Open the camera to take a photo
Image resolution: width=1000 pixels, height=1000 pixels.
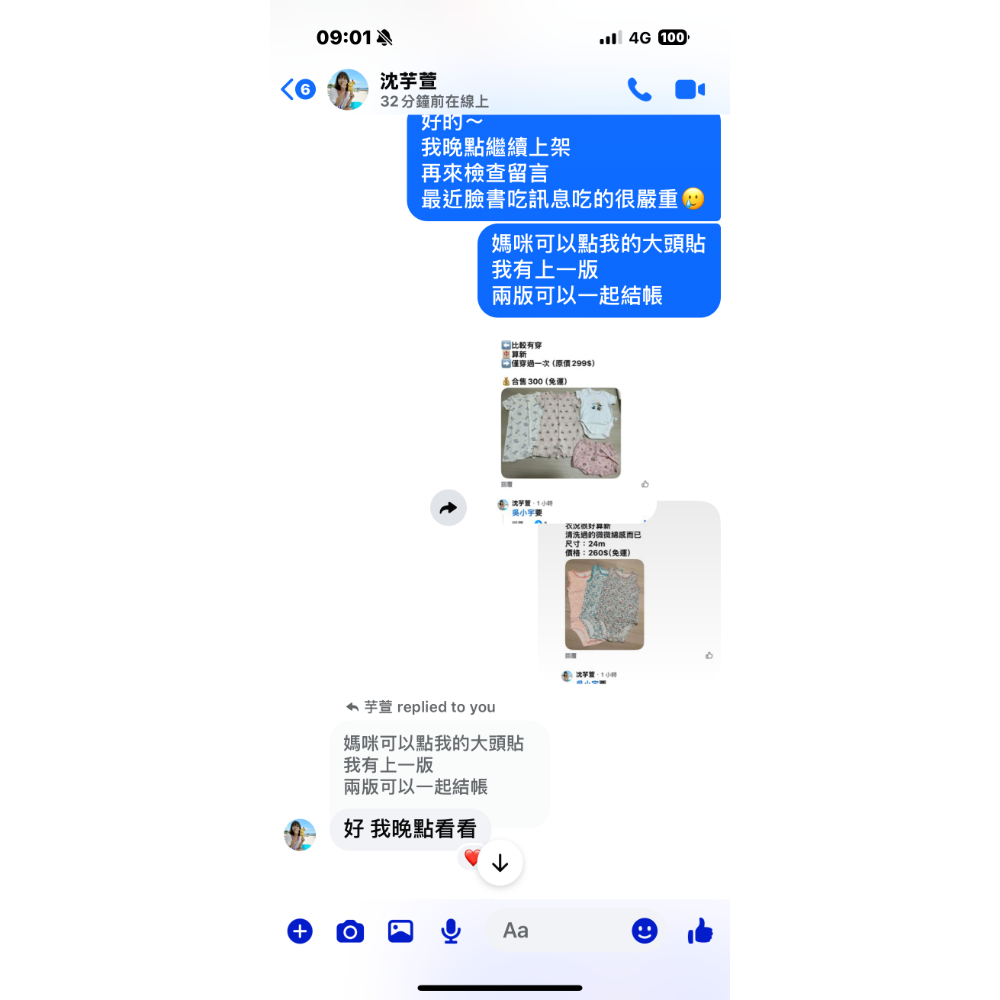coord(350,932)
